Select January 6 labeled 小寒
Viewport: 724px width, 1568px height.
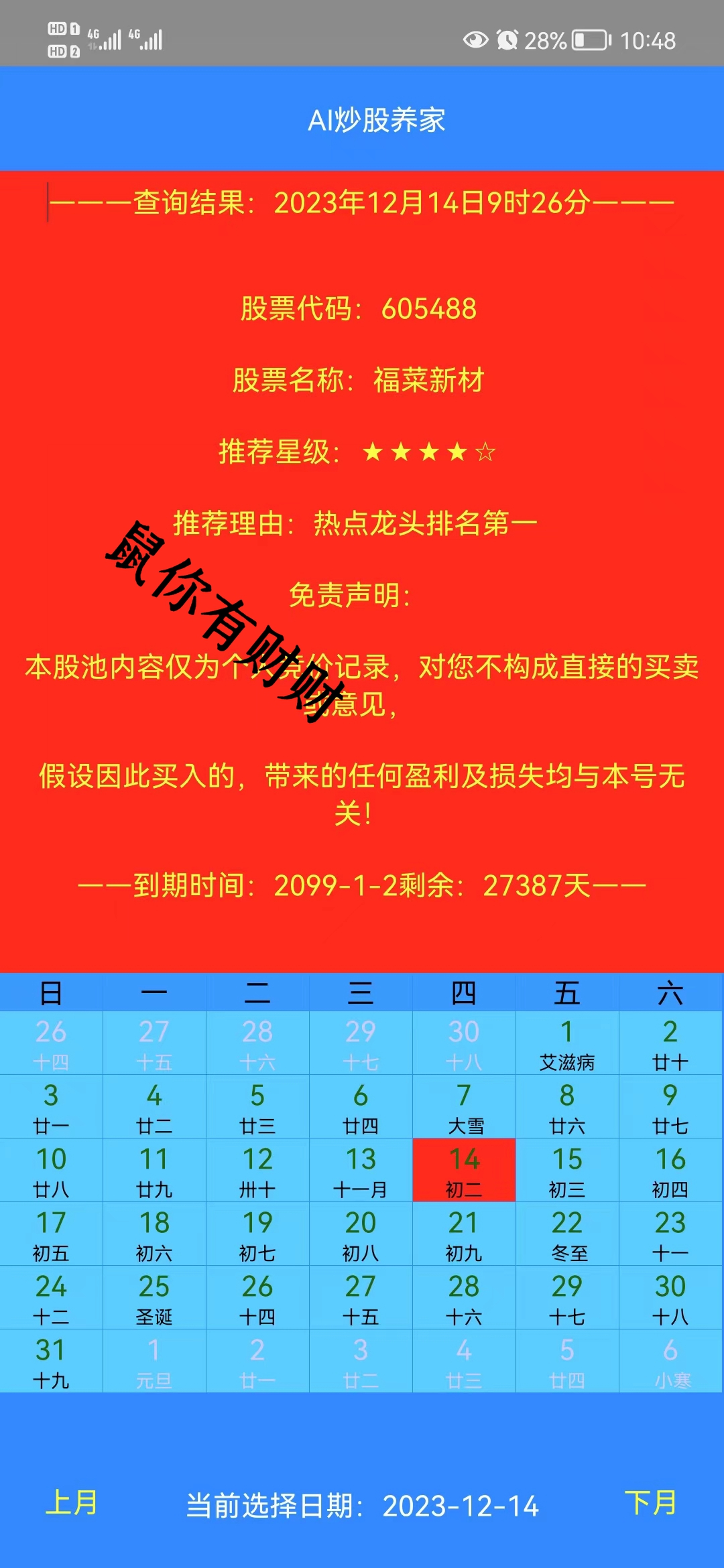670,1361
